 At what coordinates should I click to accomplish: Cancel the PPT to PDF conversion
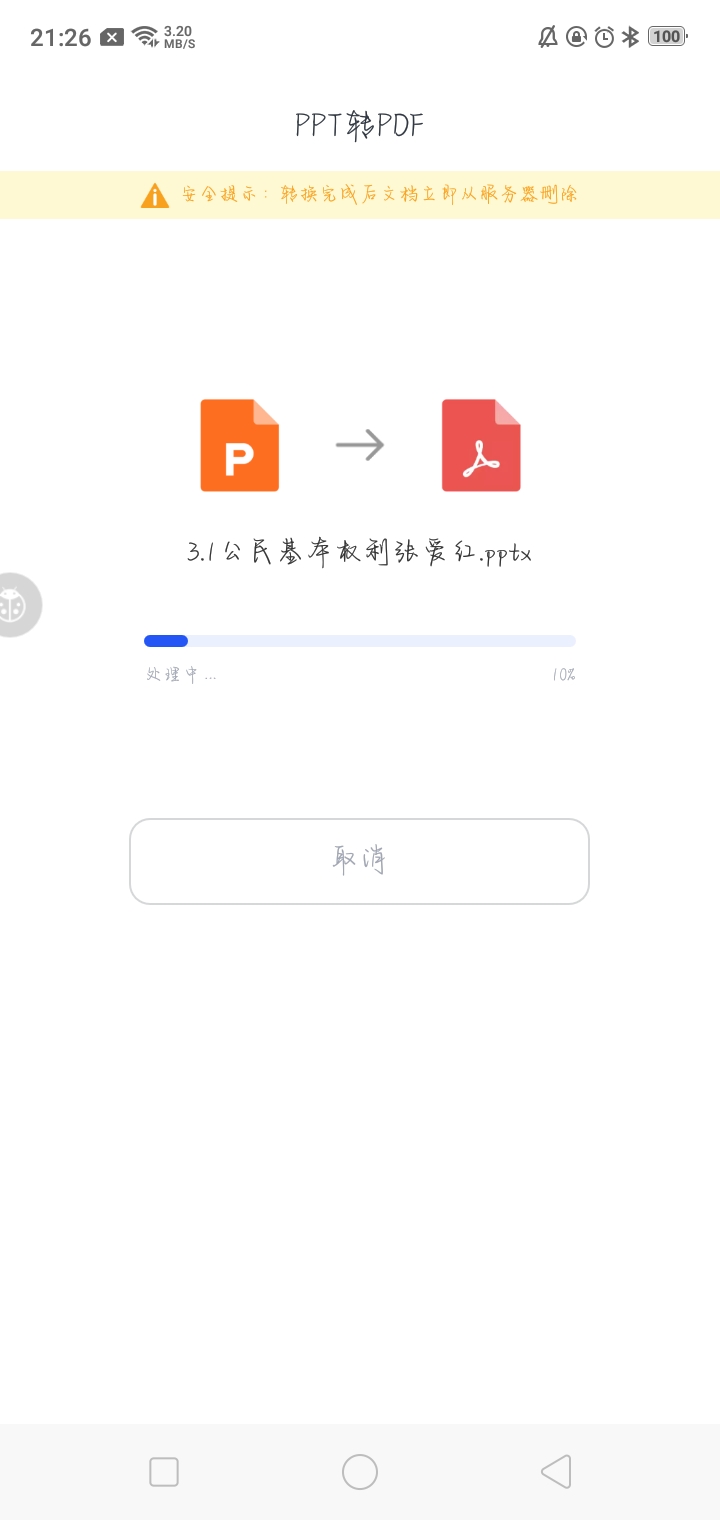359,861
